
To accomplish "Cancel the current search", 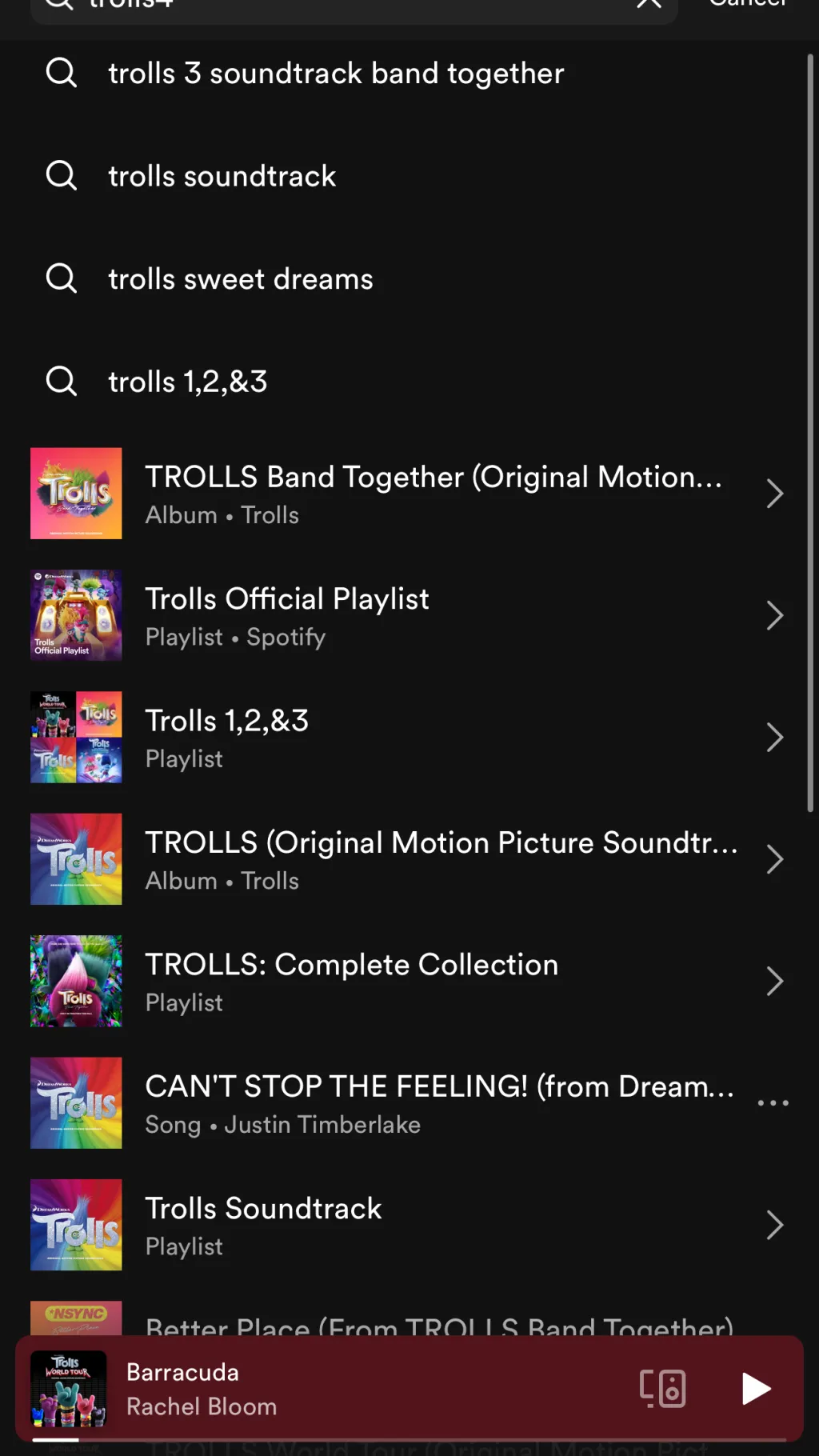I will (746, 4).
